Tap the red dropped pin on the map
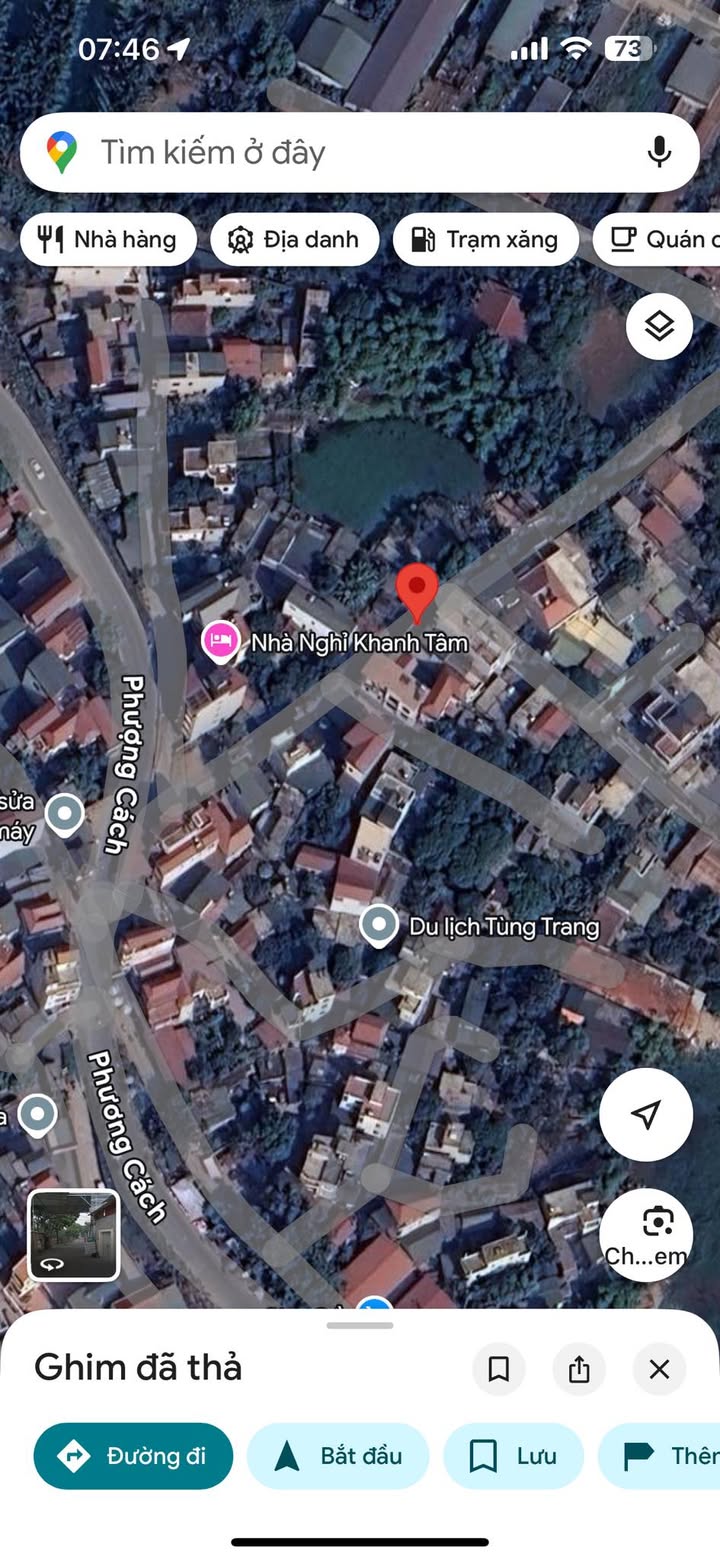The image size is (720, 1560). point(417,592)
